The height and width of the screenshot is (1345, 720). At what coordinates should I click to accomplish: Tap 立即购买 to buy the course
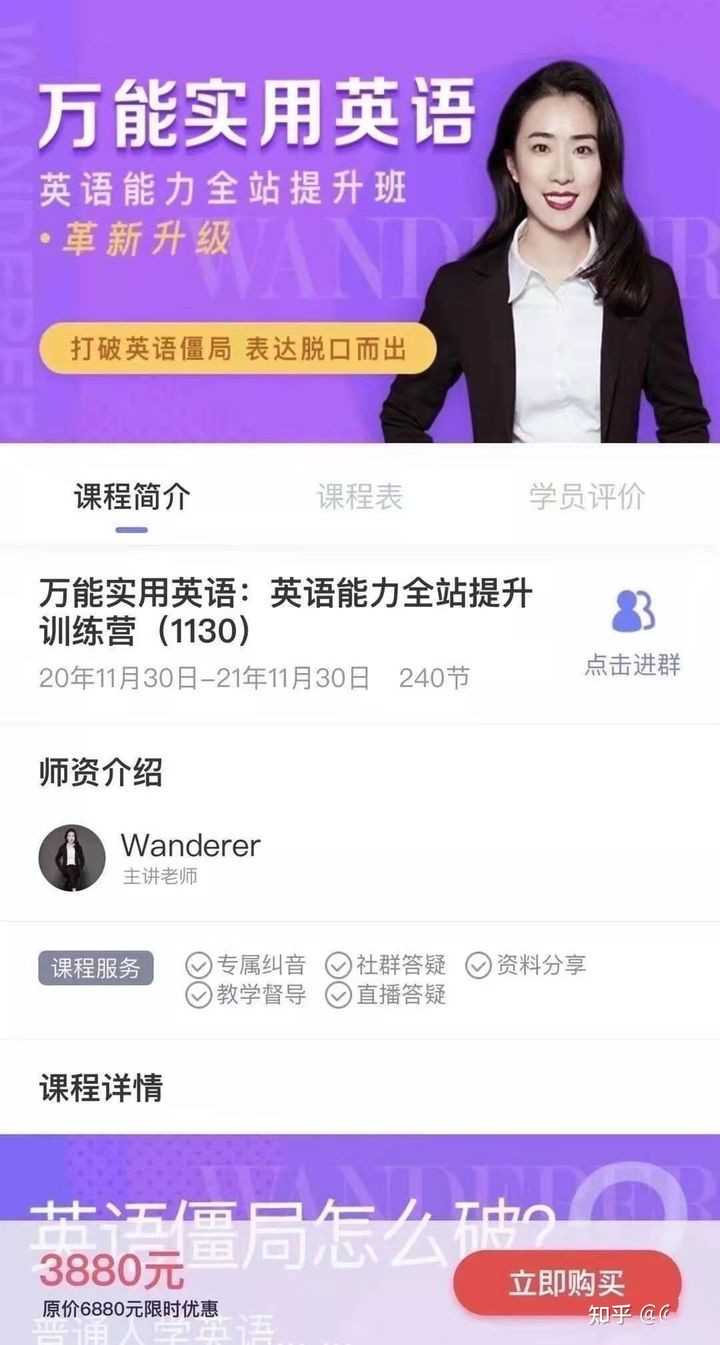pos(567,1283)
